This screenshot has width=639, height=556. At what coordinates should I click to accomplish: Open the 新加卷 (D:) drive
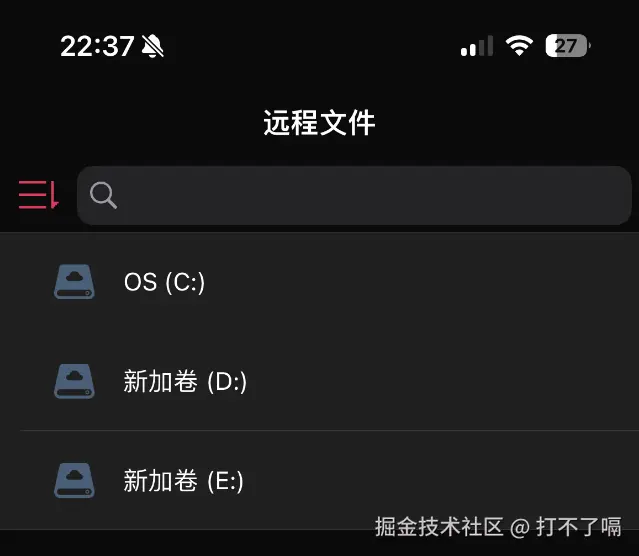(x=185, y=381)
